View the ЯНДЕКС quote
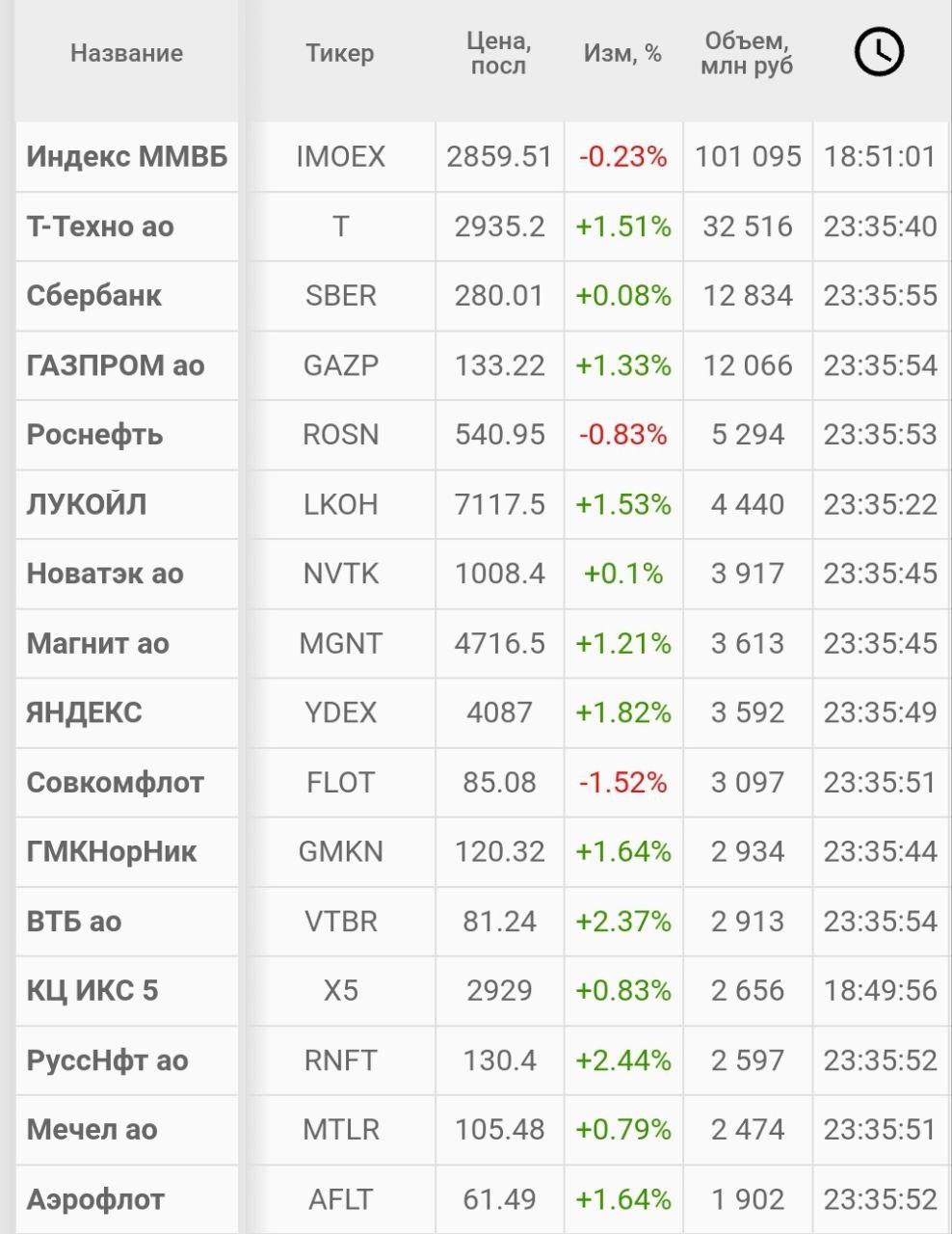Image resolution: width=952 pixels, height=1234 pixels. tap(84, 712)
